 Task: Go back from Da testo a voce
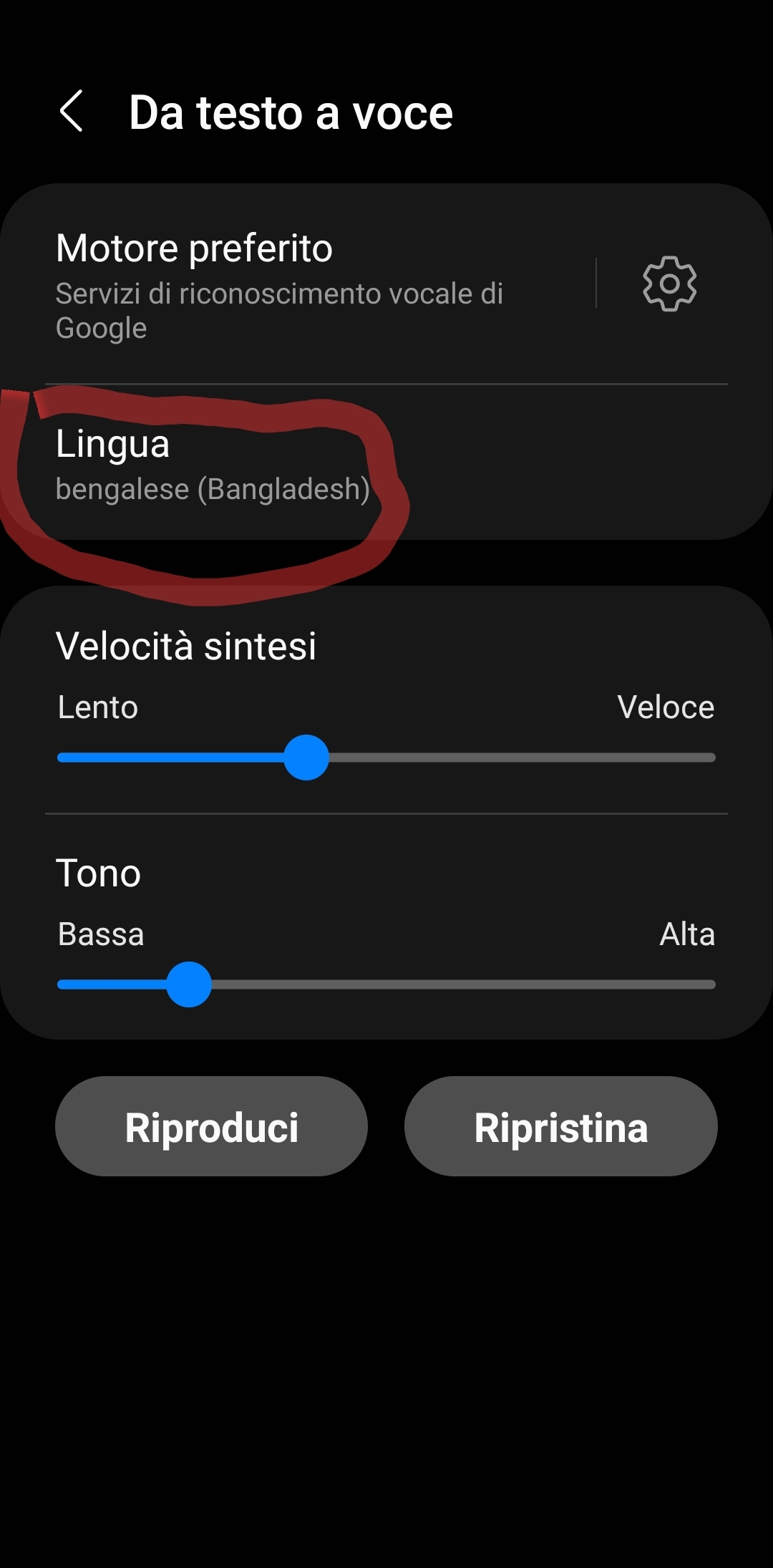click(x=72, y=112)
